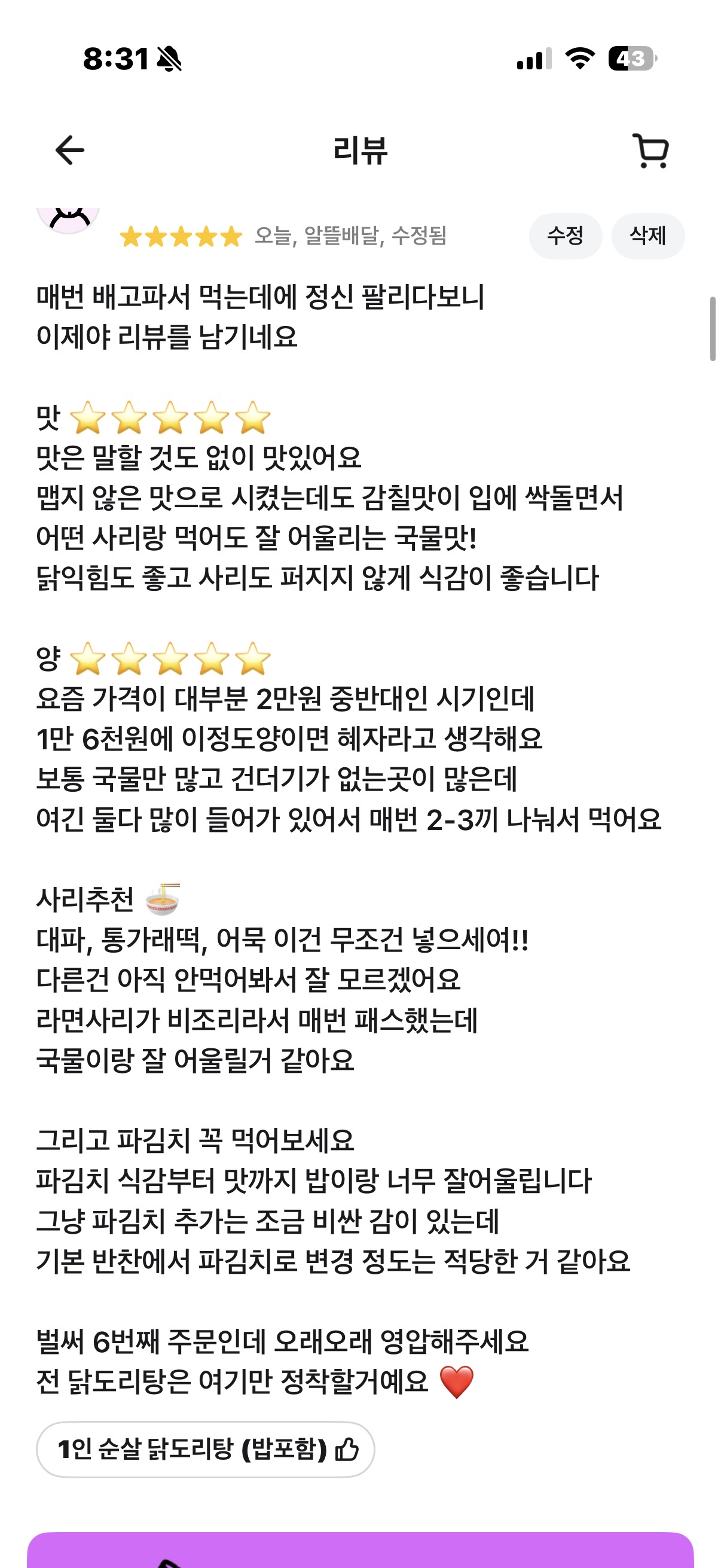
Task: Open the reviewer's profile picture
Action: point(68,219)
